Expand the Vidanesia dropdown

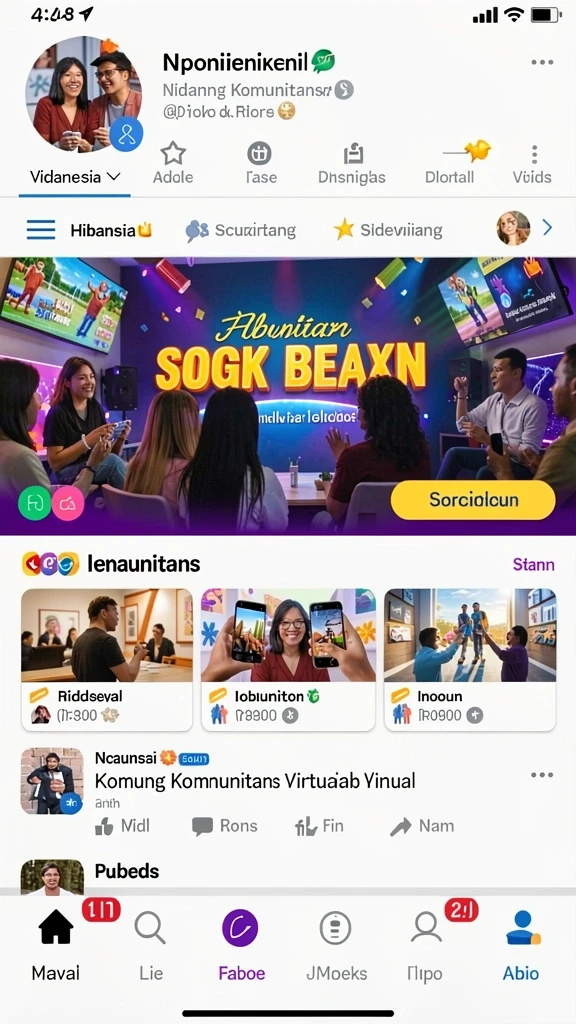(75, 176)
